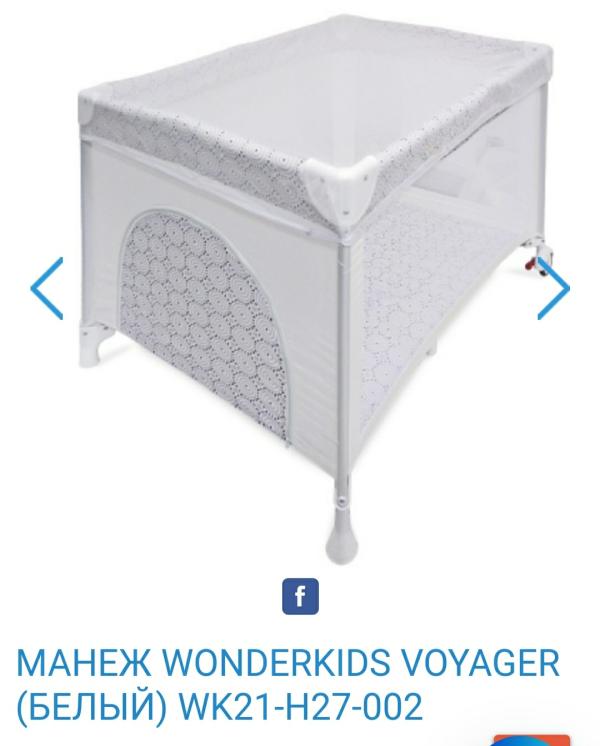The height and width of the screenshot is (746, 600).
Task: Show the next product image
Action: [553, 288]
